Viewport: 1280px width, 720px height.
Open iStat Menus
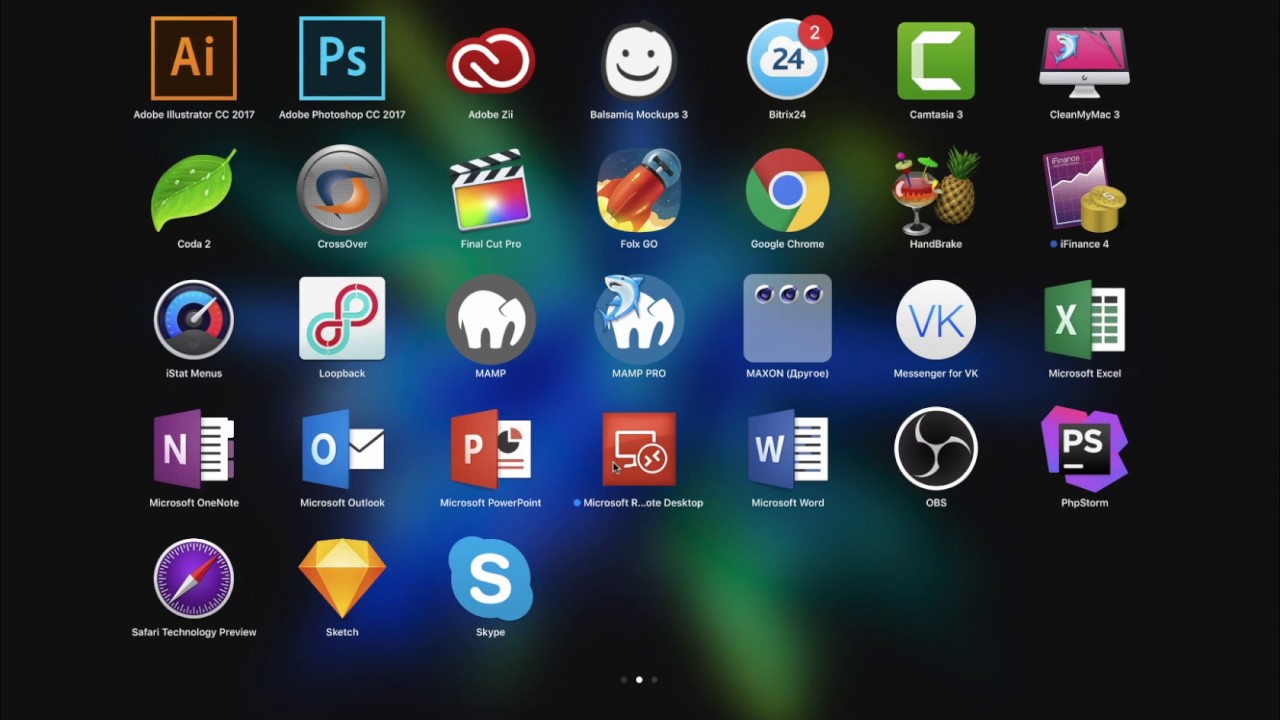pyautogui.click(x=194, y=319)
